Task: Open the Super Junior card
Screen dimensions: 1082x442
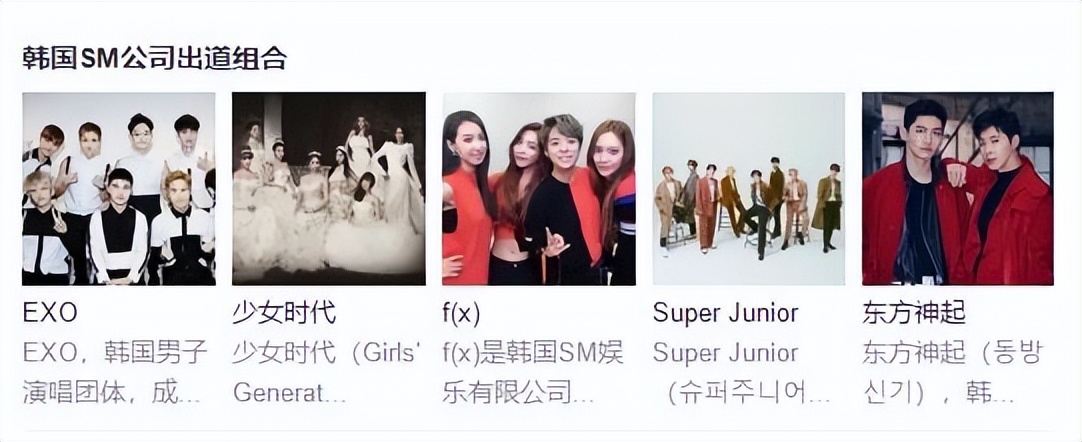Action: coord(748,189)
